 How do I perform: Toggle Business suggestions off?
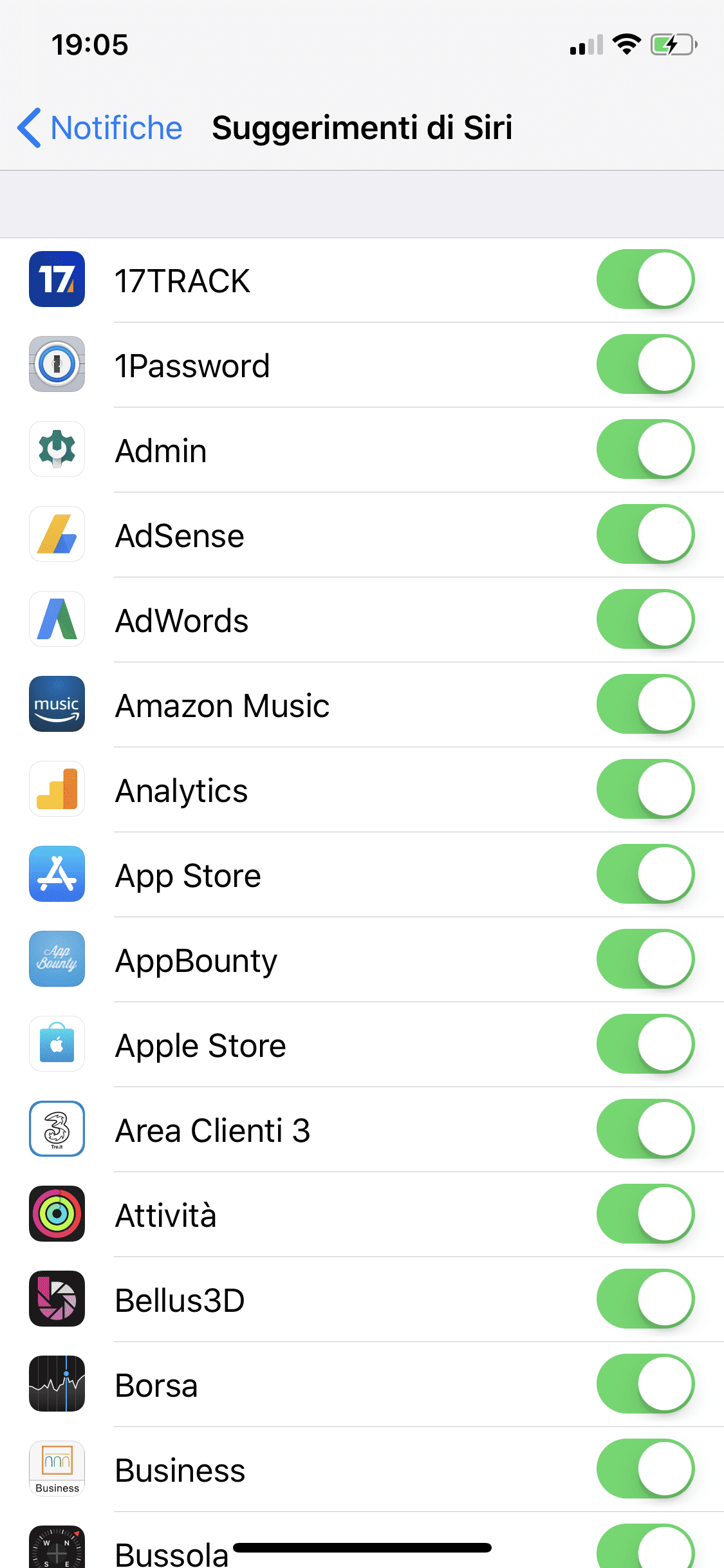coord(645,1469)
